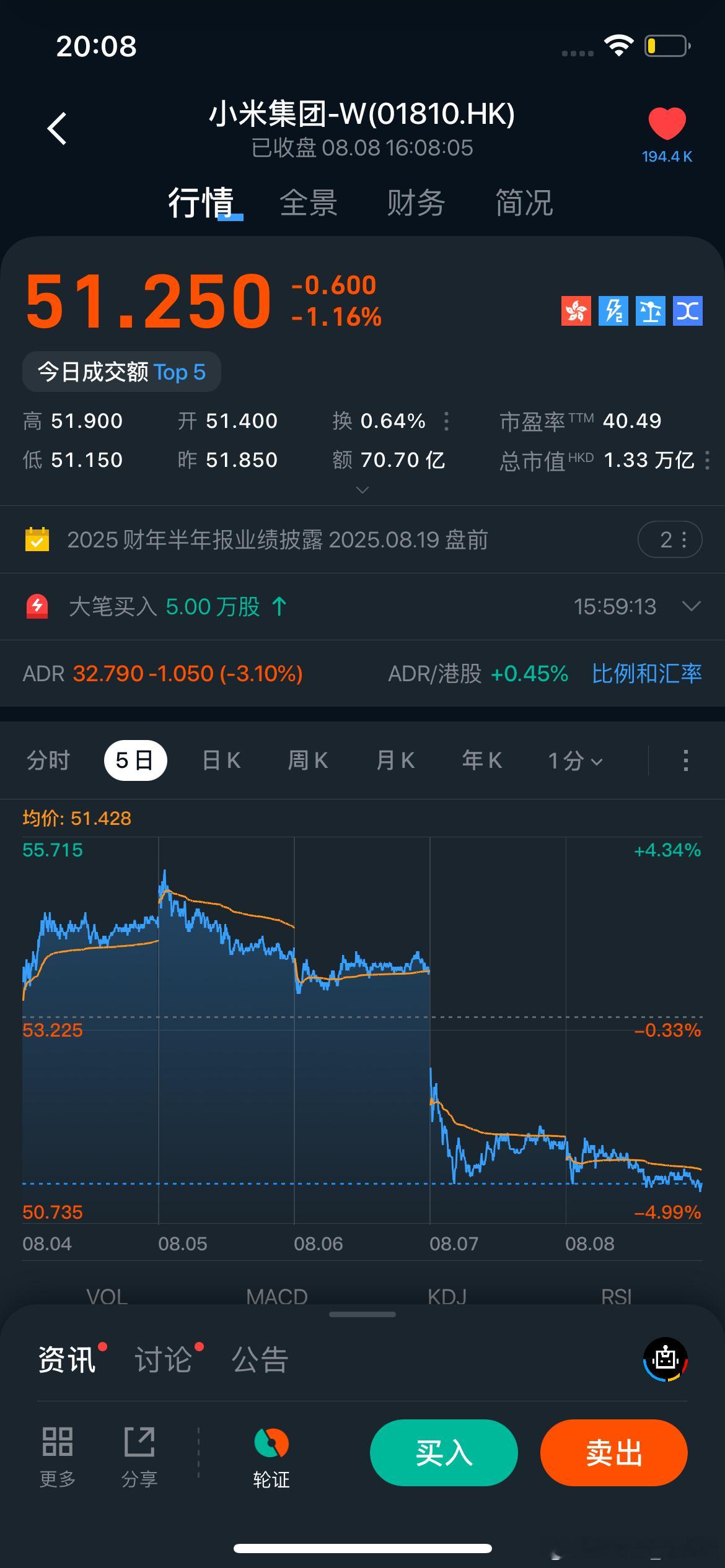Tap the green 买入 button
The image size is (725, 1568).
click(444, 1452)
